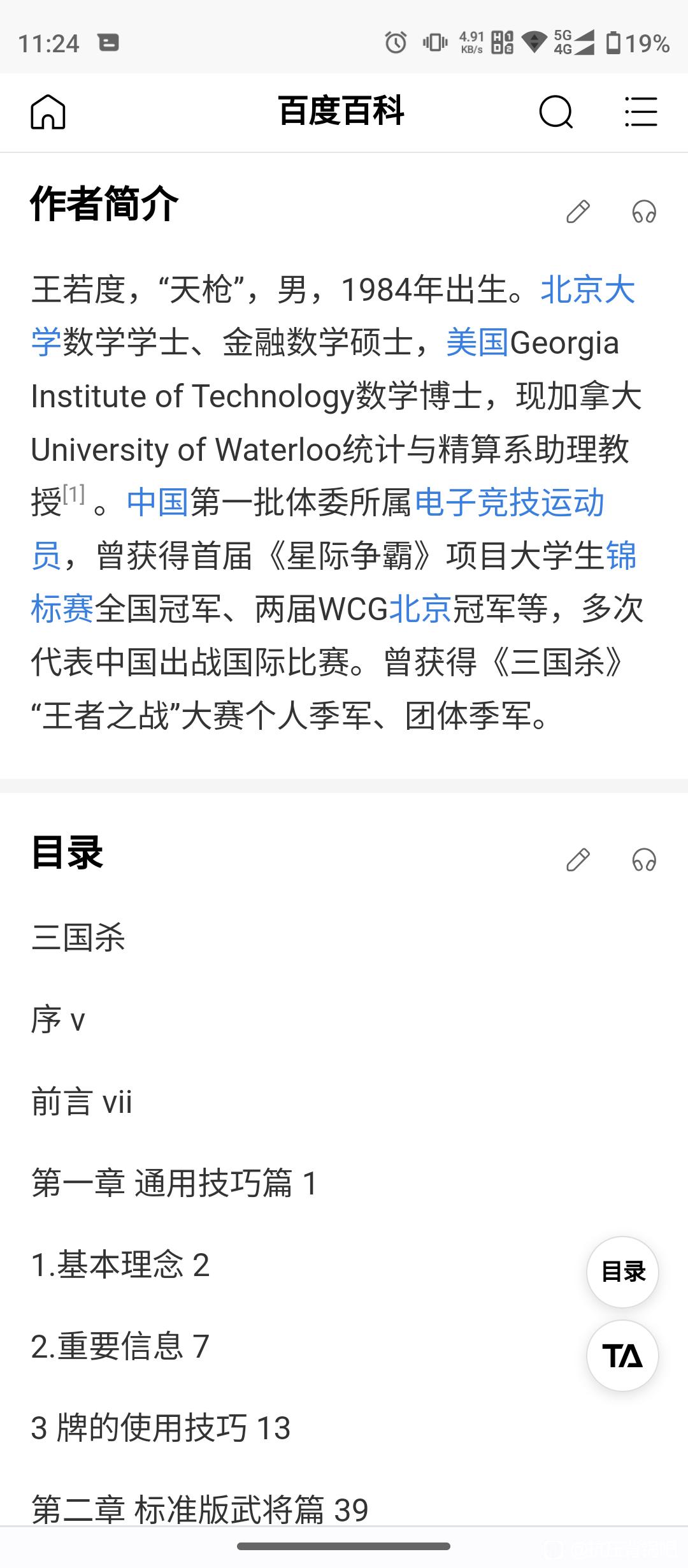Tap the floating TA button
The width and height of the screenshot is (688, 1568).
622,1355
